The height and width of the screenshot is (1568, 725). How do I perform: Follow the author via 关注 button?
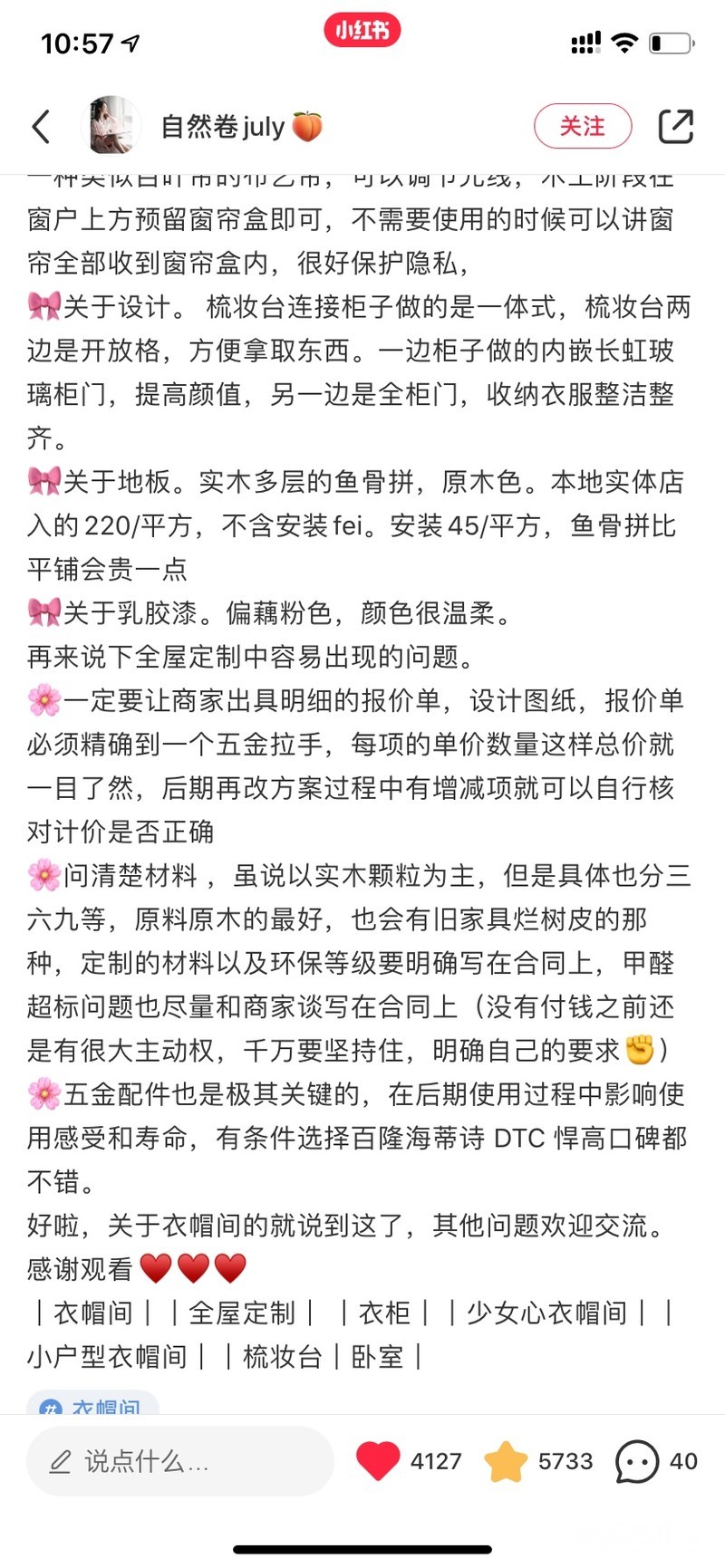[x=582, y=126]
